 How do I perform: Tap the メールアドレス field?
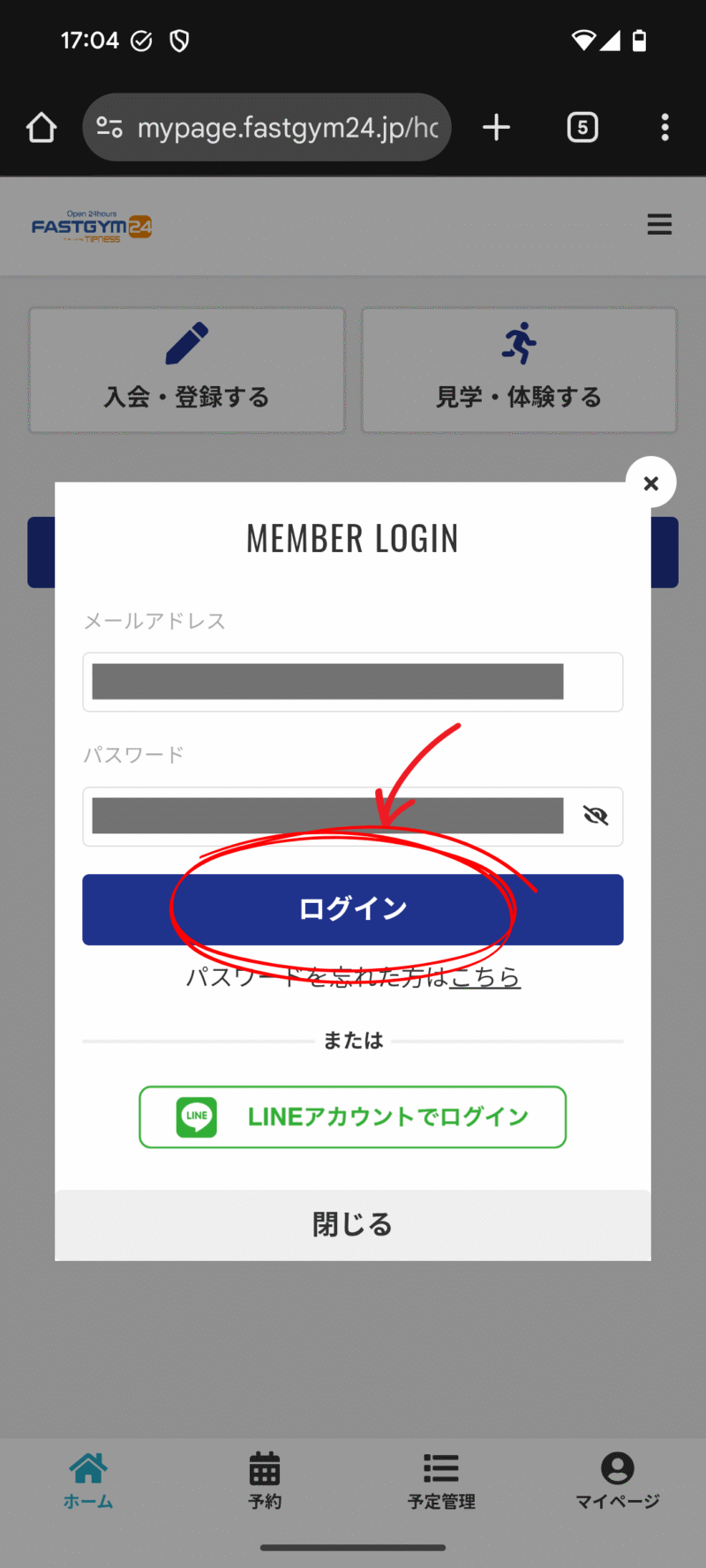353,682
